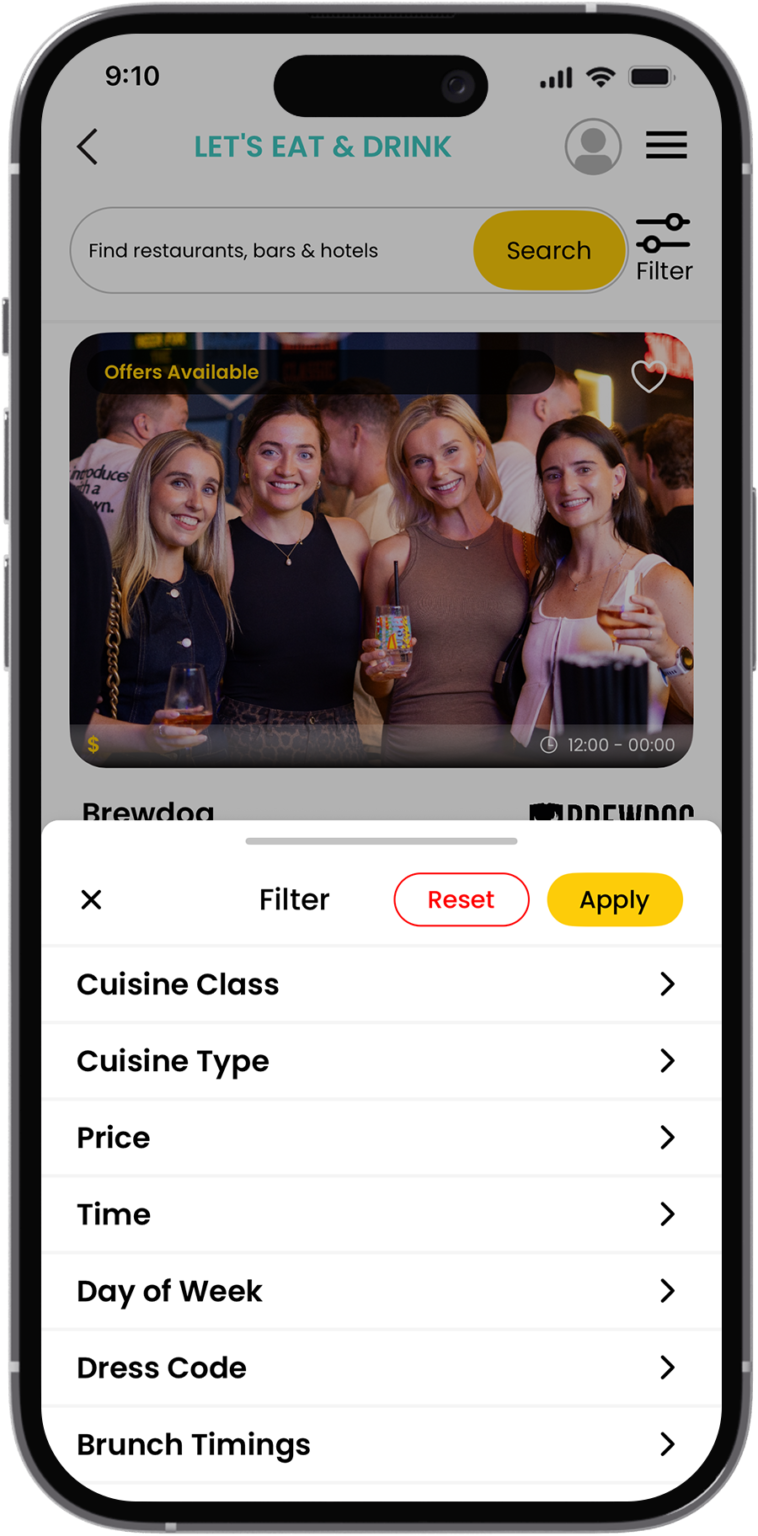Open the Brewdog venue card
Viewport: 758px width, 1536px height.
pyautogui.click(x=380, y=560)
